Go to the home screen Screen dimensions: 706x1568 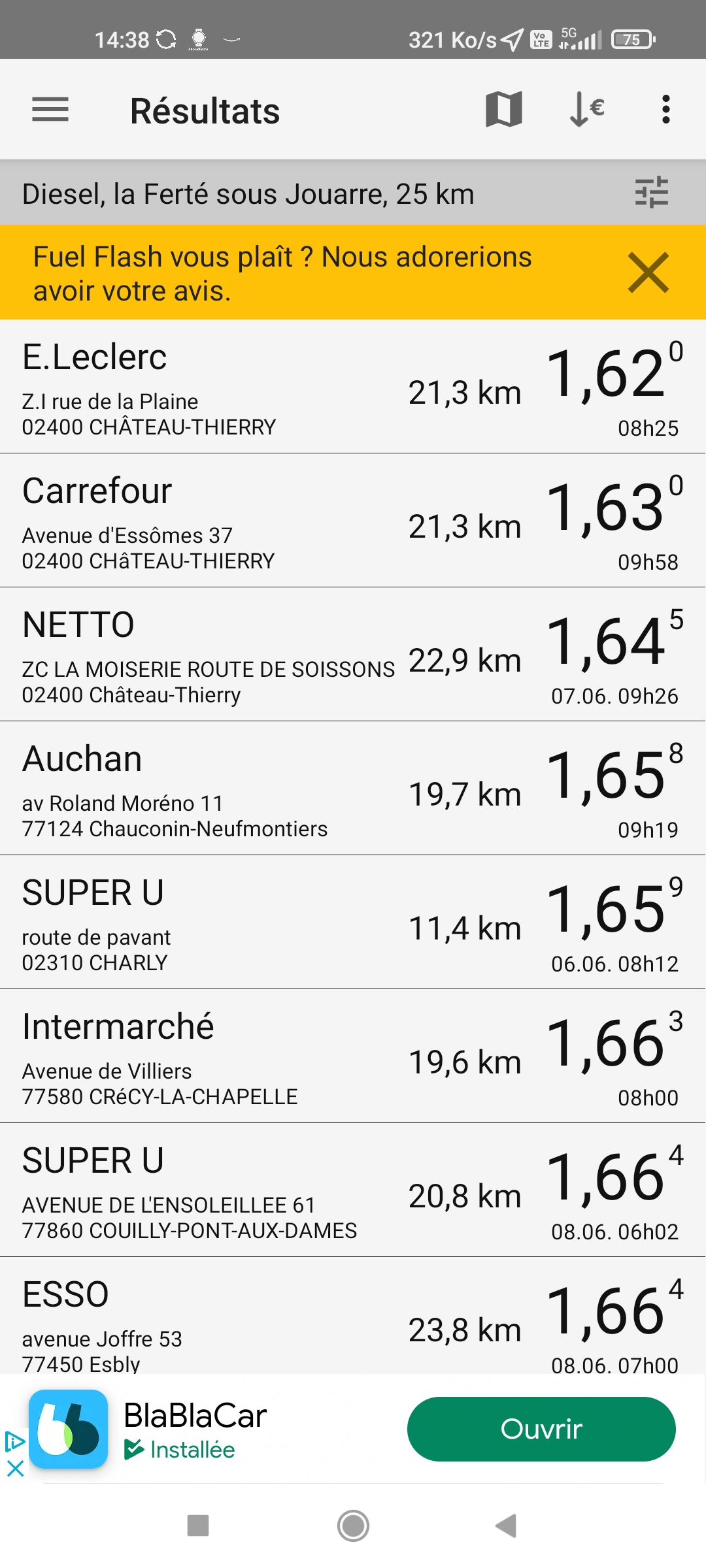[x=353, y=1526]
